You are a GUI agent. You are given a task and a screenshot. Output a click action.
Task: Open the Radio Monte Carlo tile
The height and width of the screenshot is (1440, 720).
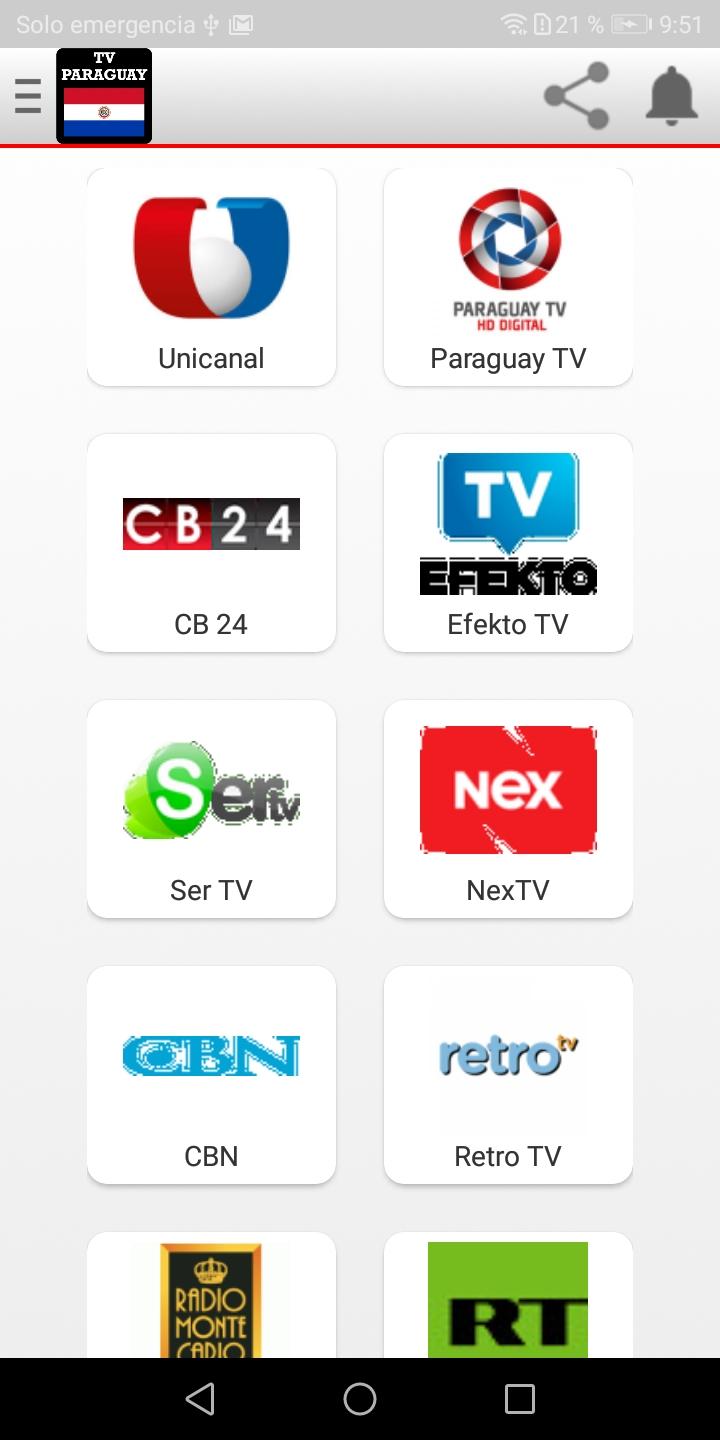[x=211, y=1298]
